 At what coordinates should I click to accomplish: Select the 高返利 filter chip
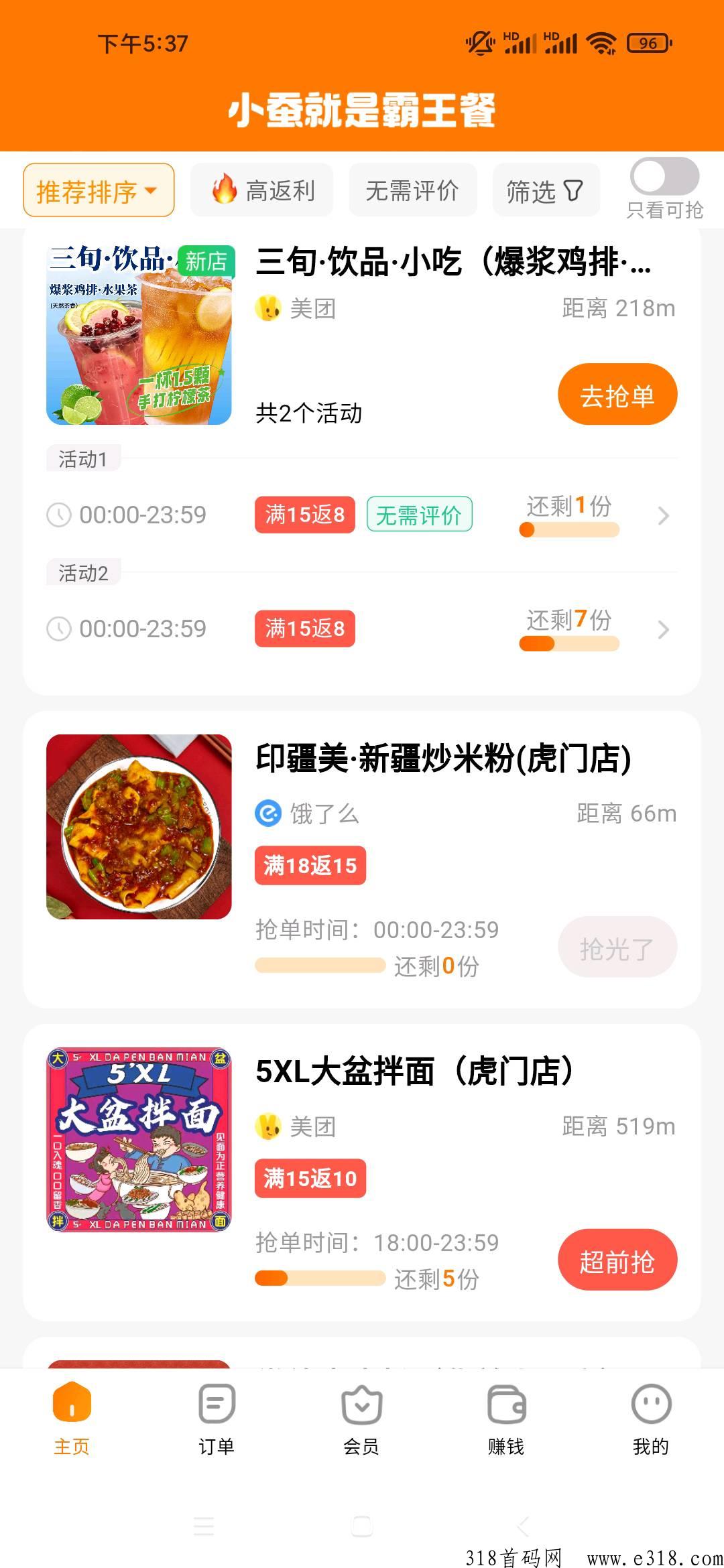click(x=262, y=190)
